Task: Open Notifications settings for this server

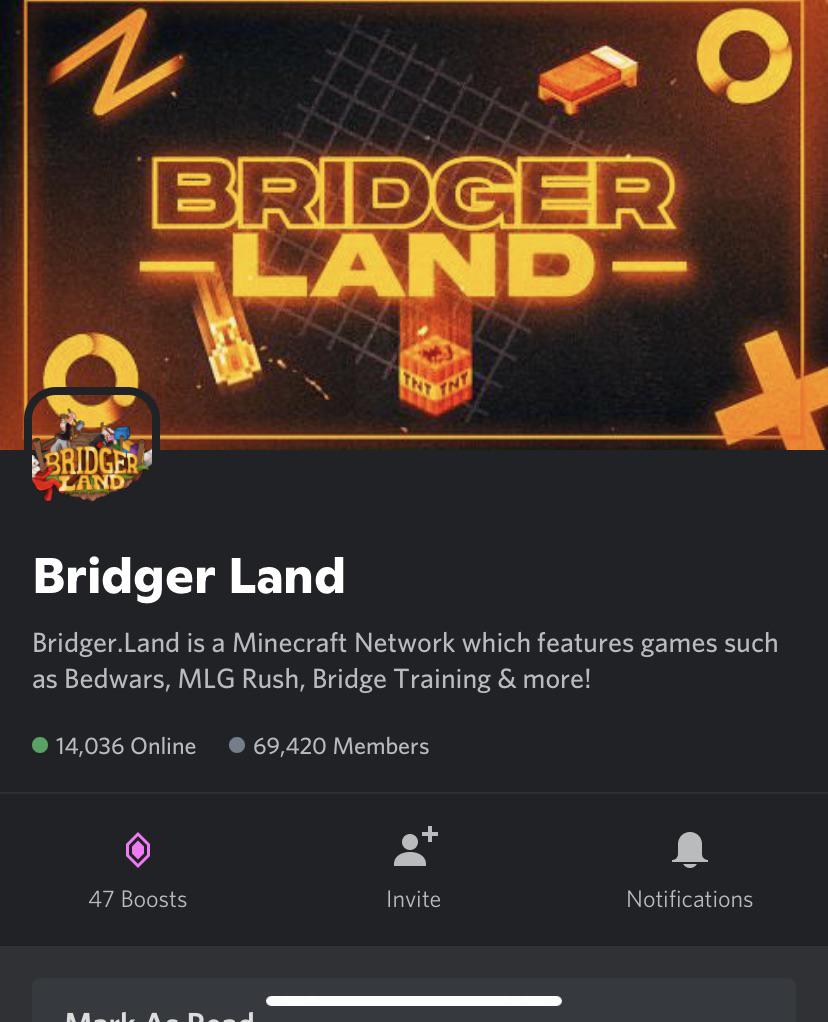Action: tap(689, 869)
